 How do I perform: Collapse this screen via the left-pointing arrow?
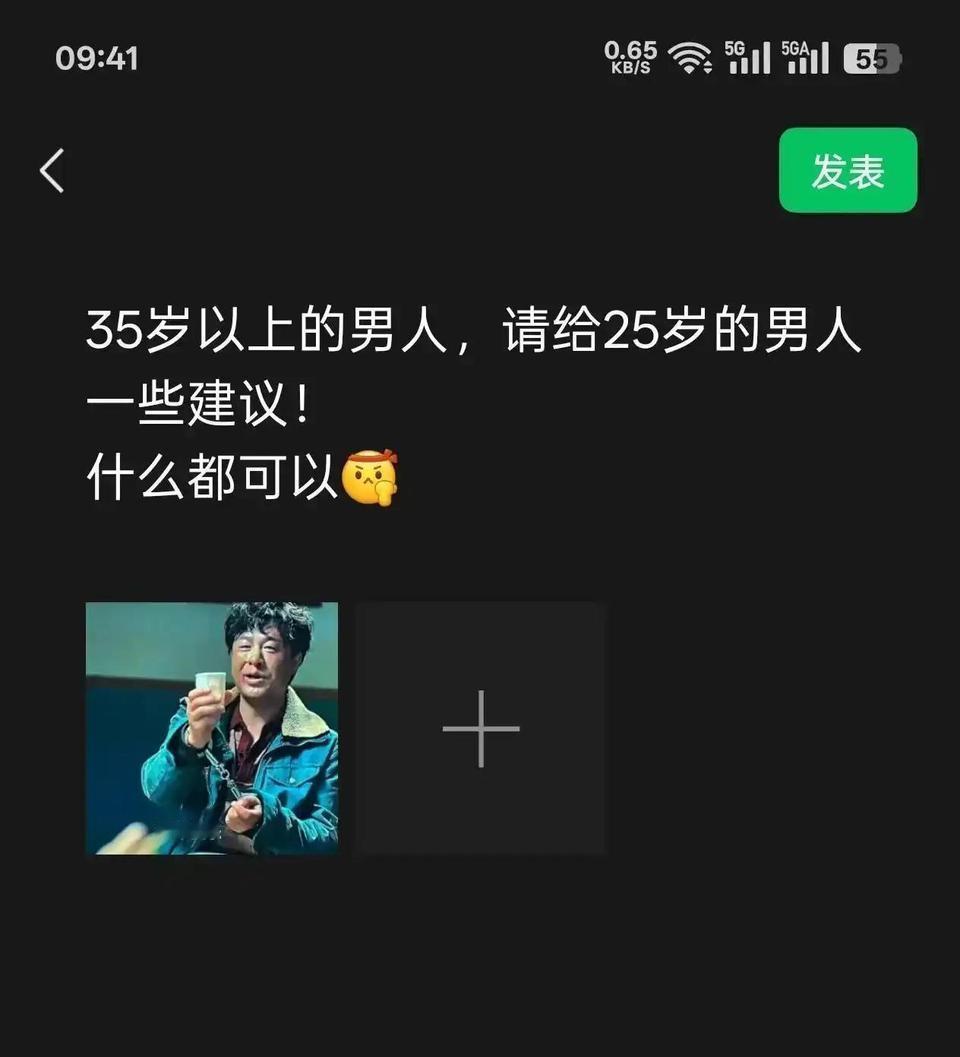(52, 170)
